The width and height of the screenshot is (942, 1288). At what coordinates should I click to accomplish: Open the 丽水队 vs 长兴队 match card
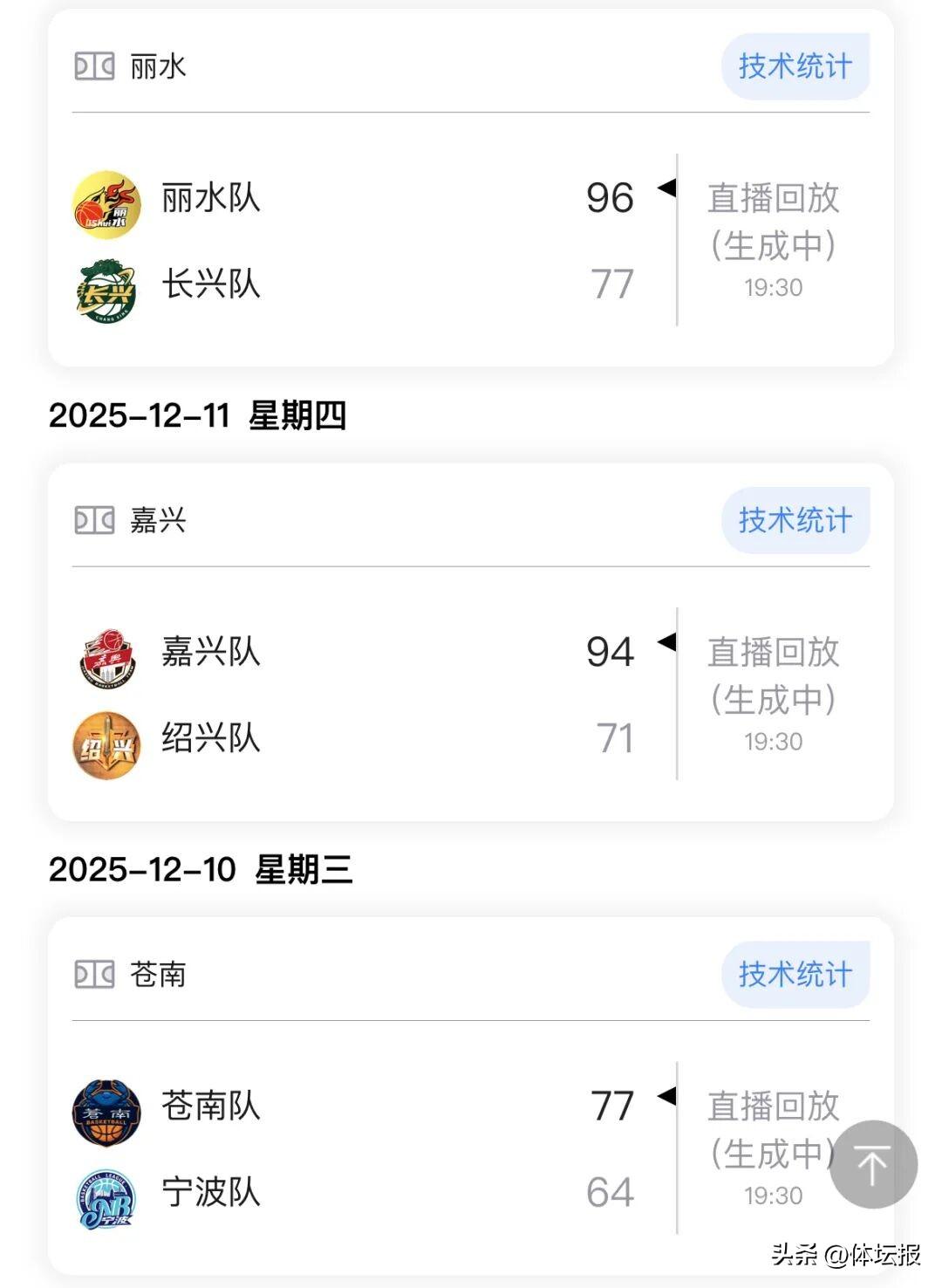click(366, 241)
